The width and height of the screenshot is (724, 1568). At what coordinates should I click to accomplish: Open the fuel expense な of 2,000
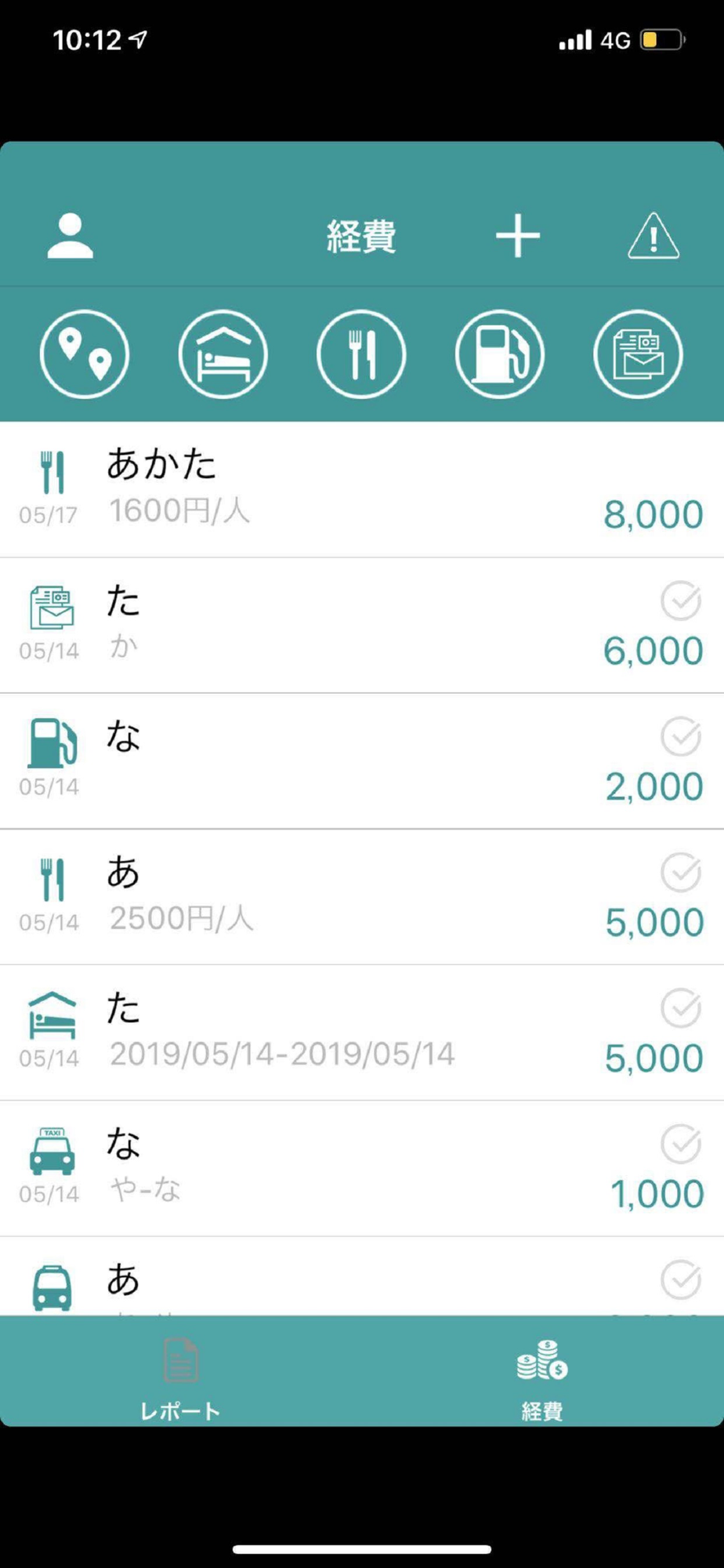pyautogui.click(x=362, y=761)
